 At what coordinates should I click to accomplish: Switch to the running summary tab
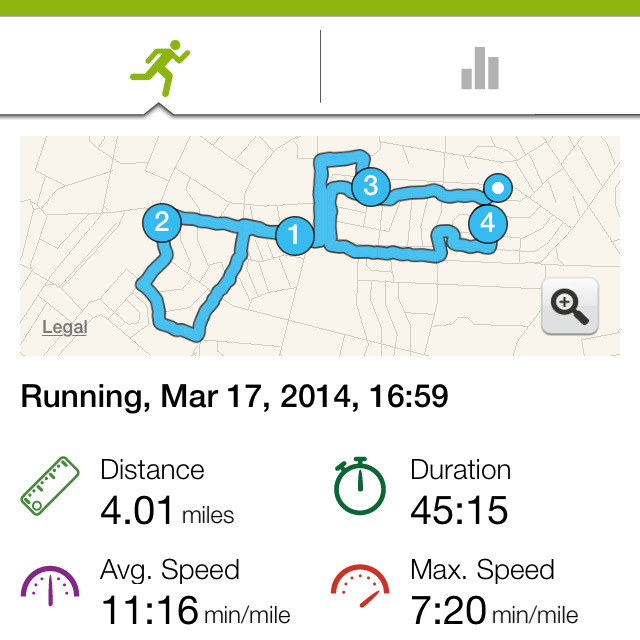(160, 66)
